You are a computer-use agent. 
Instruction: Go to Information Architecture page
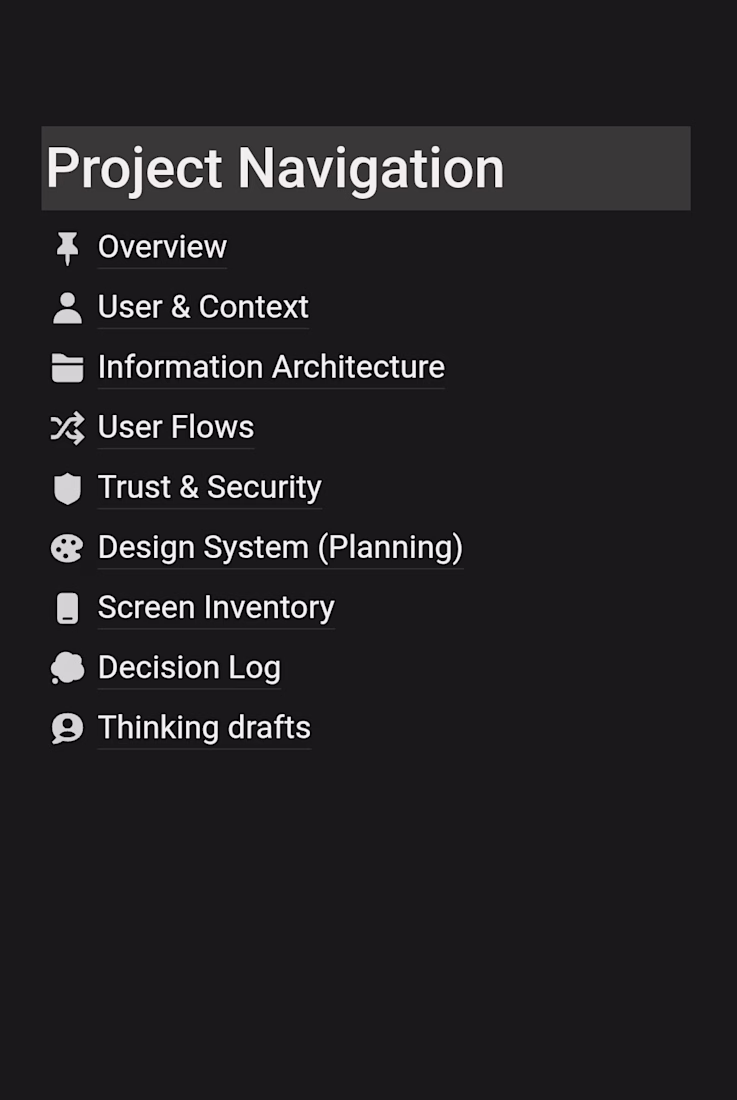pos(271,367)
